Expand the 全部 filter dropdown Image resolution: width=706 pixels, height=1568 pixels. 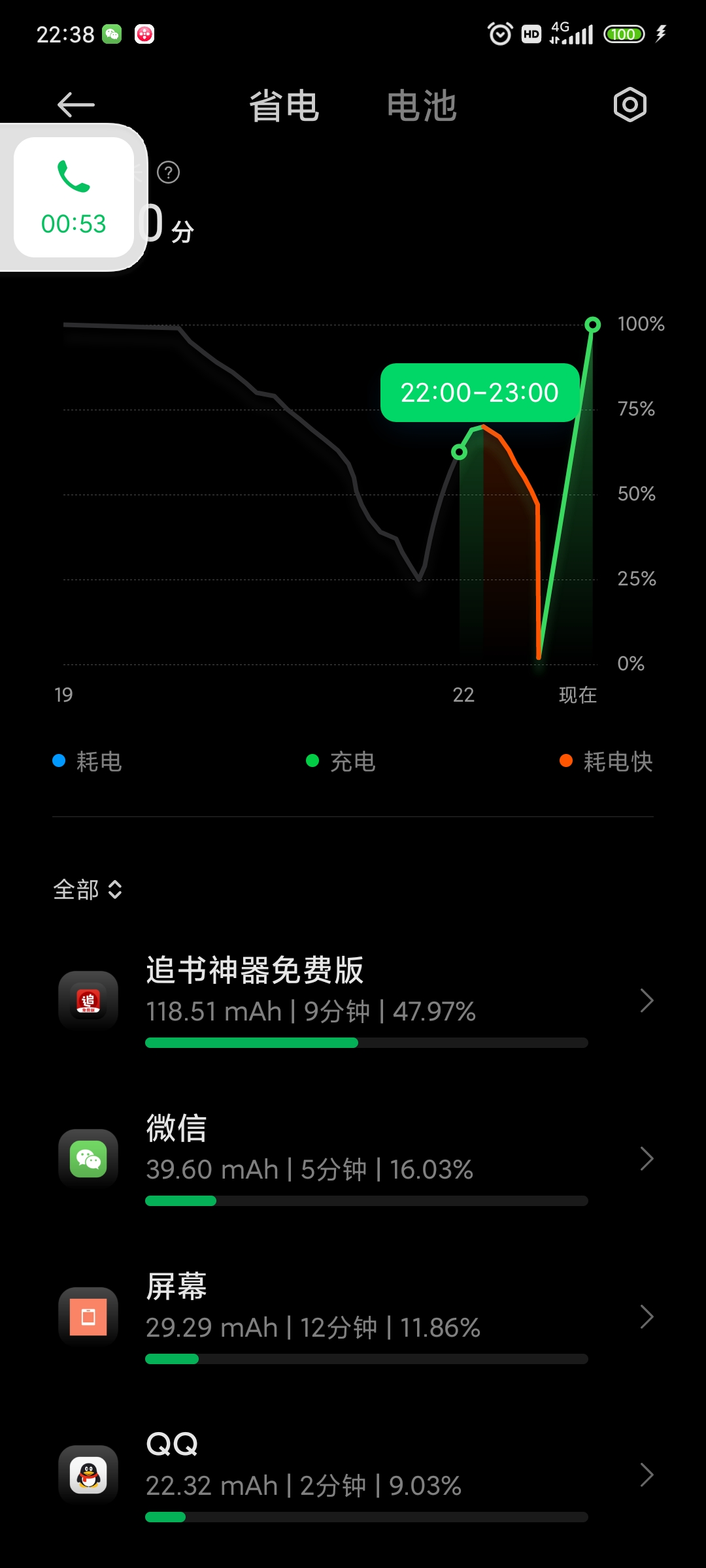pyautogui.click(x=88, y=889)
